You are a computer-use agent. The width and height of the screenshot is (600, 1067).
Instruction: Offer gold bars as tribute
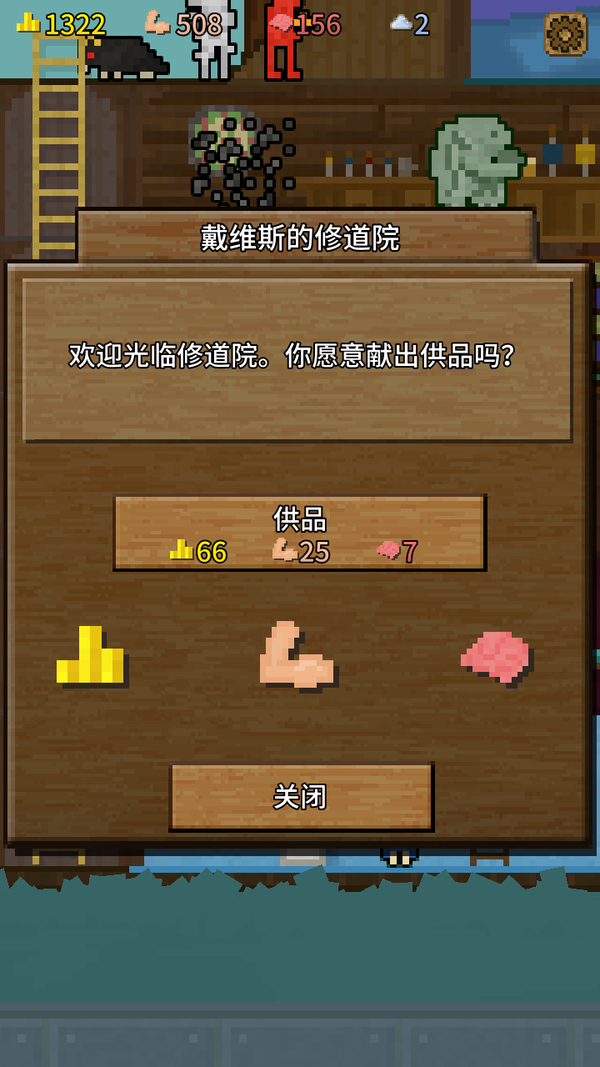point(91,656)
